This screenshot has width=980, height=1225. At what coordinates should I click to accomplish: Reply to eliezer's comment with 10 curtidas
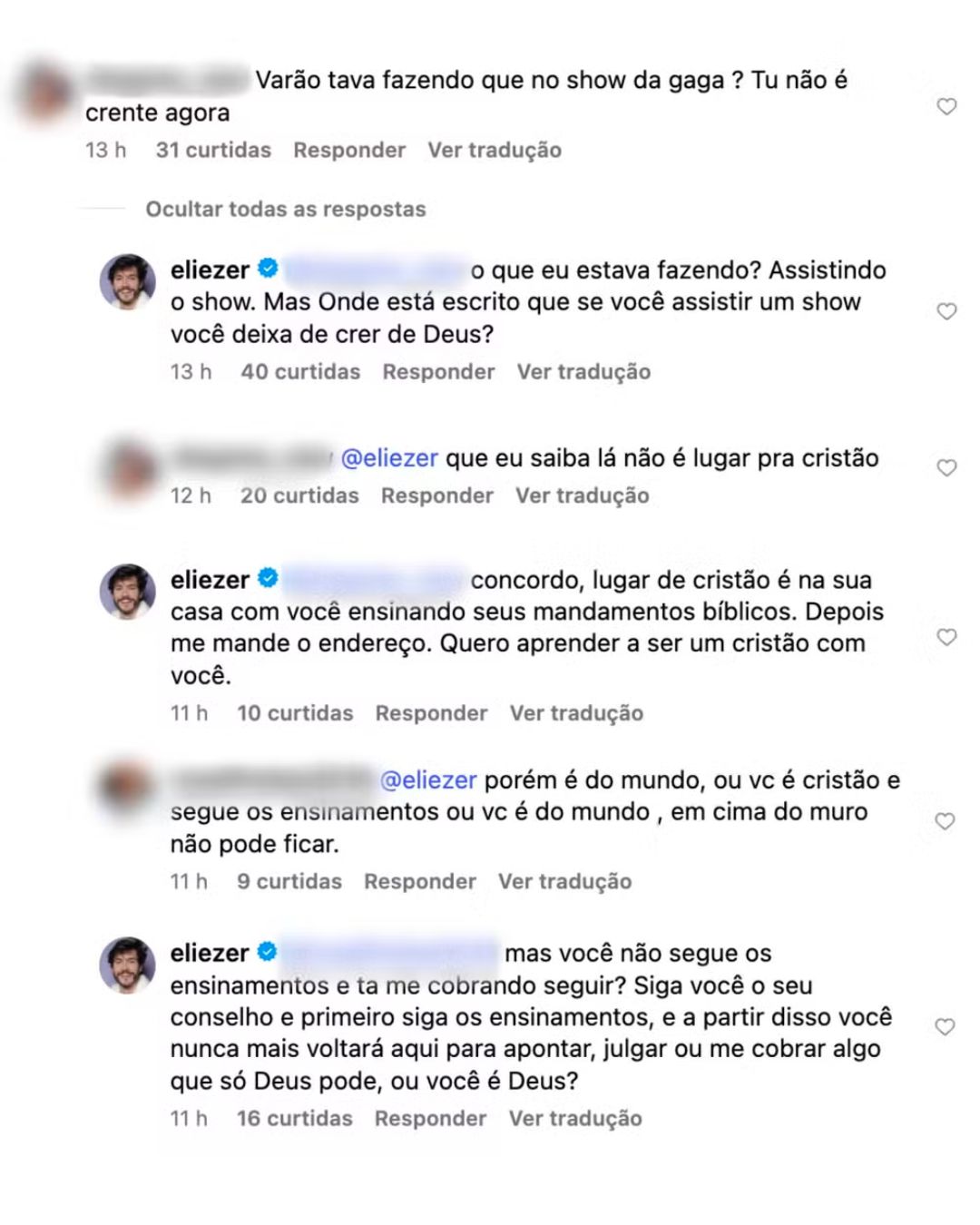tap(431, 713)
